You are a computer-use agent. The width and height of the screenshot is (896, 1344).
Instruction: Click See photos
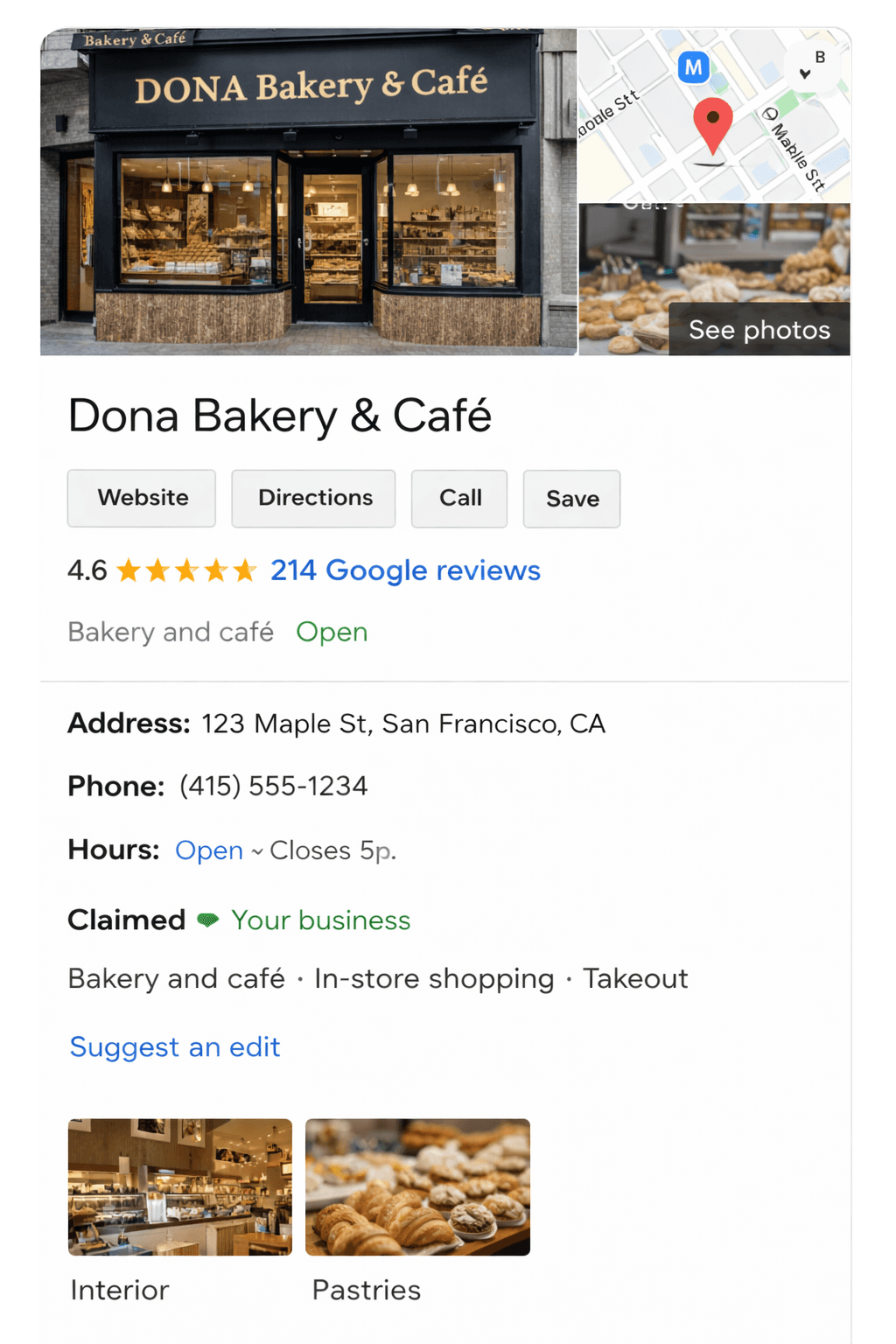758,330
